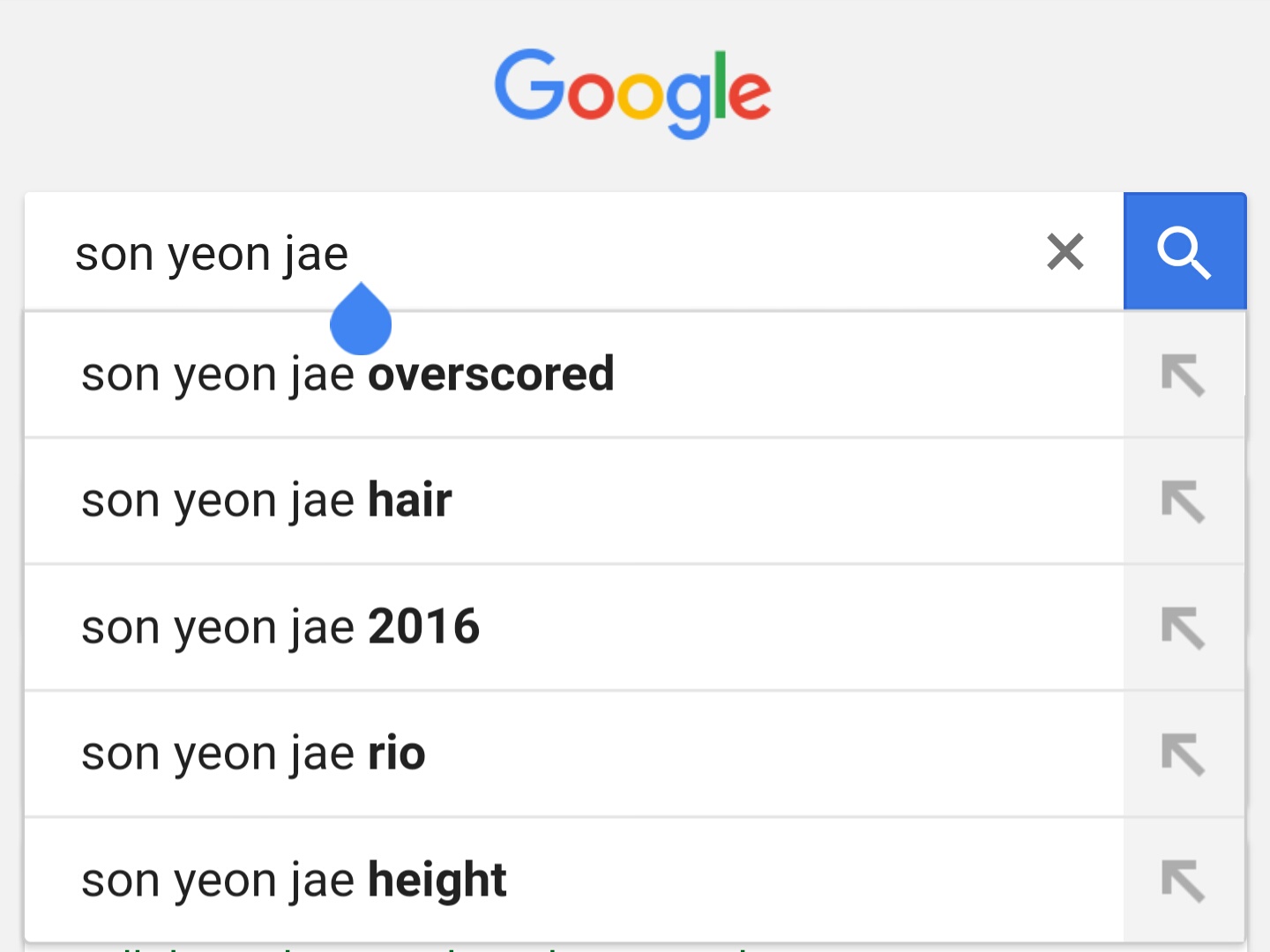
Task: Clear the search text with the X
Action: point(1065,252)
